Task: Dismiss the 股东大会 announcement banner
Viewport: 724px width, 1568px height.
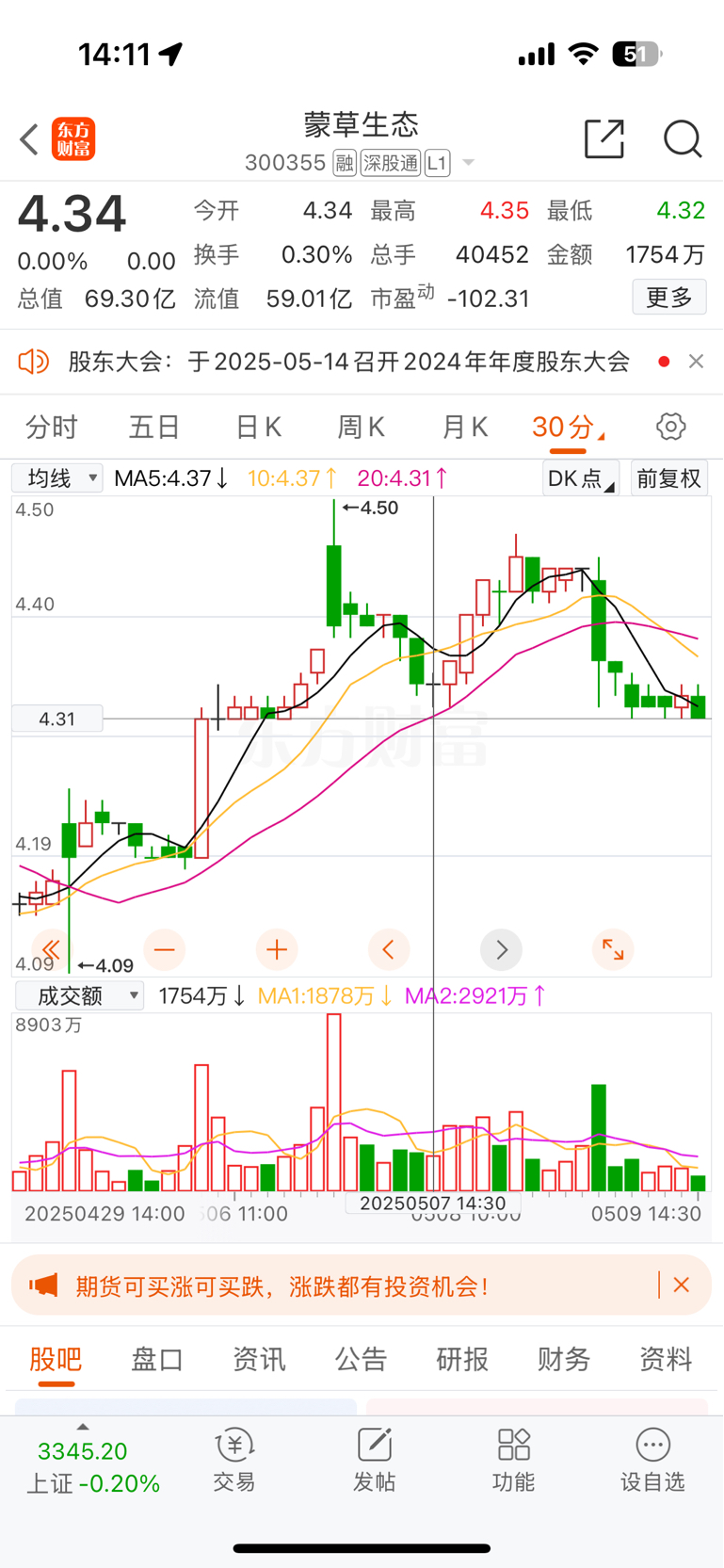Action: 696,362
